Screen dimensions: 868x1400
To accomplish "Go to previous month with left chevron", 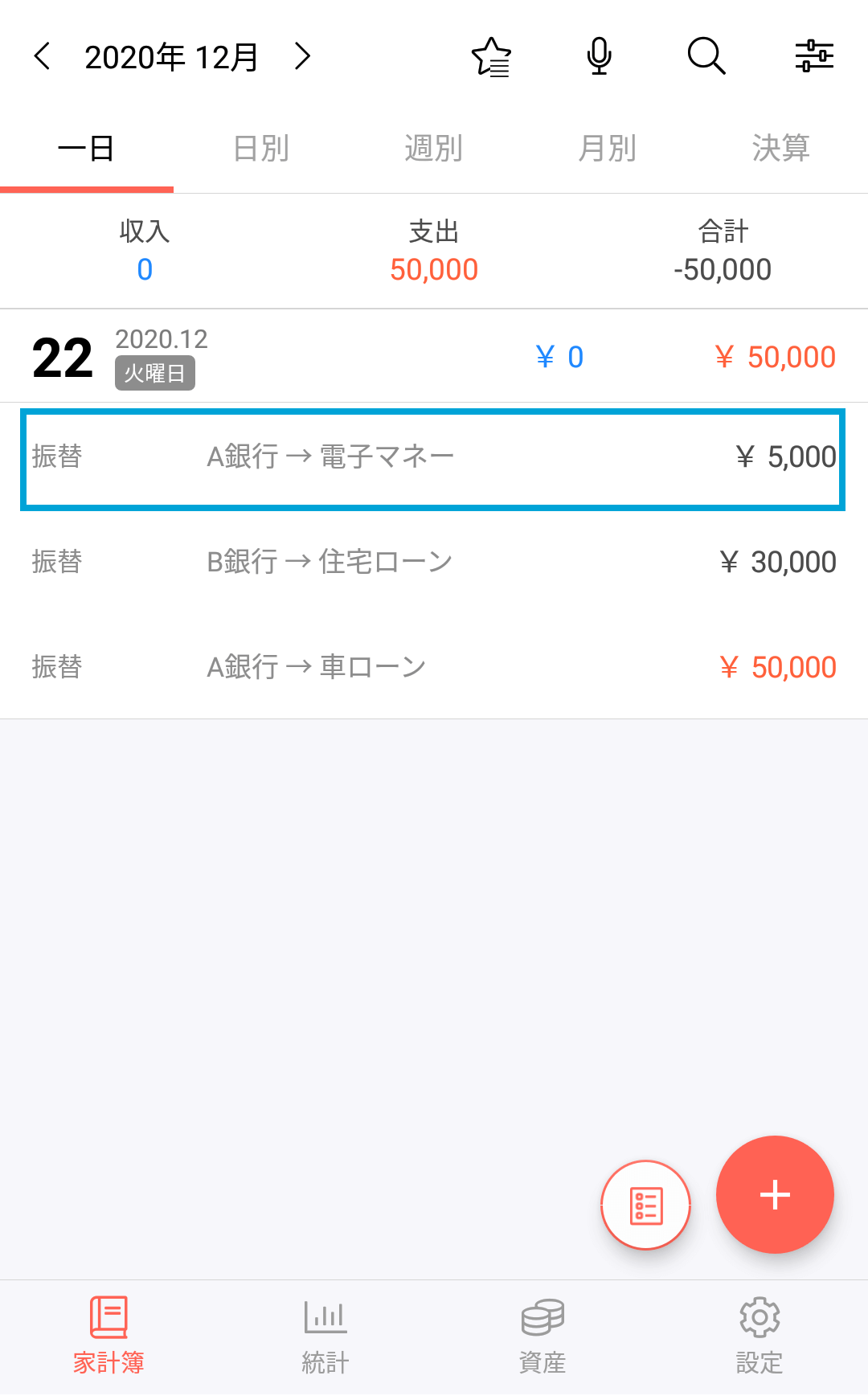I will (x=42, y=56).
